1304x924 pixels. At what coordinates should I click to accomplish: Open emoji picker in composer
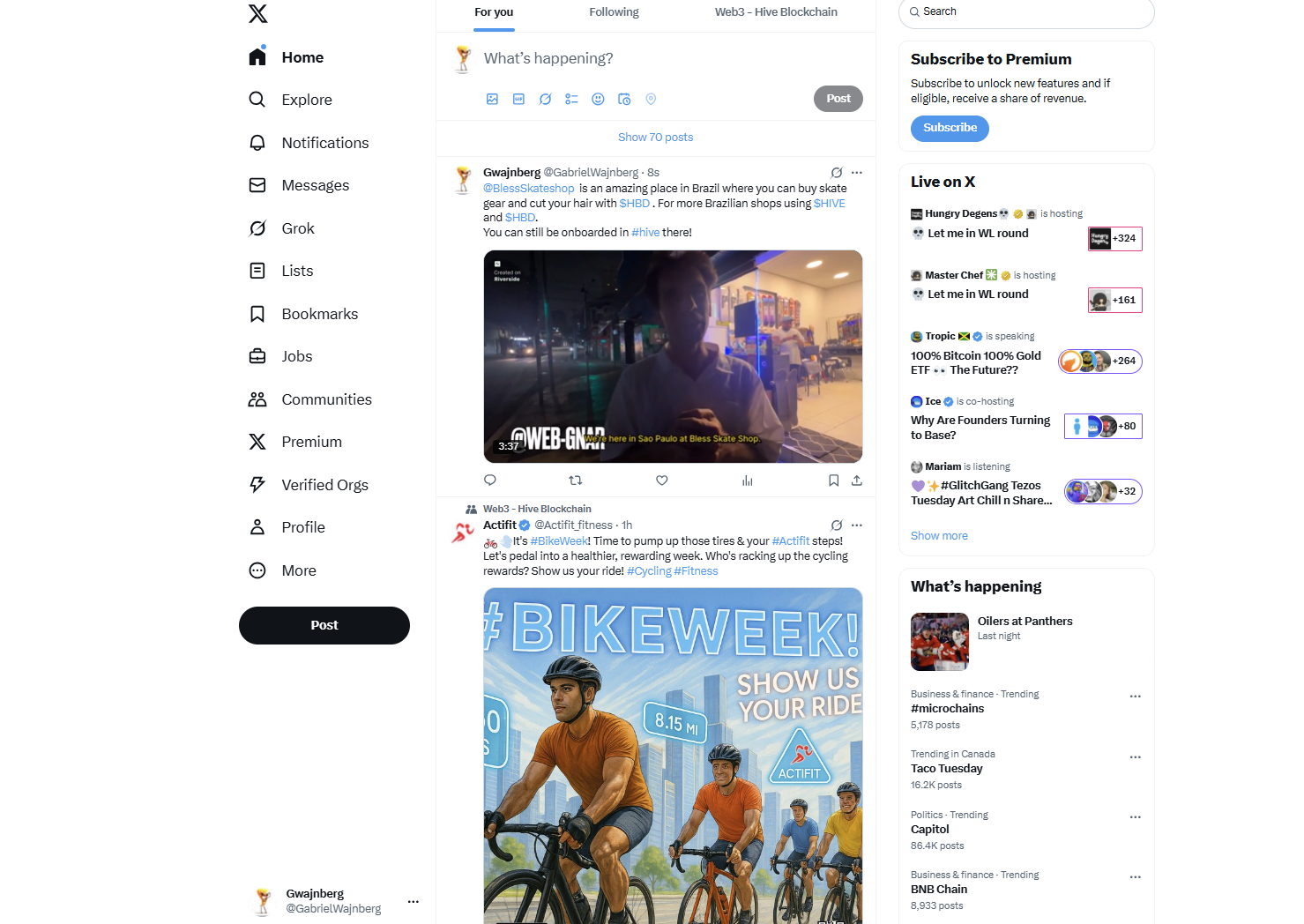click(598, 99)
